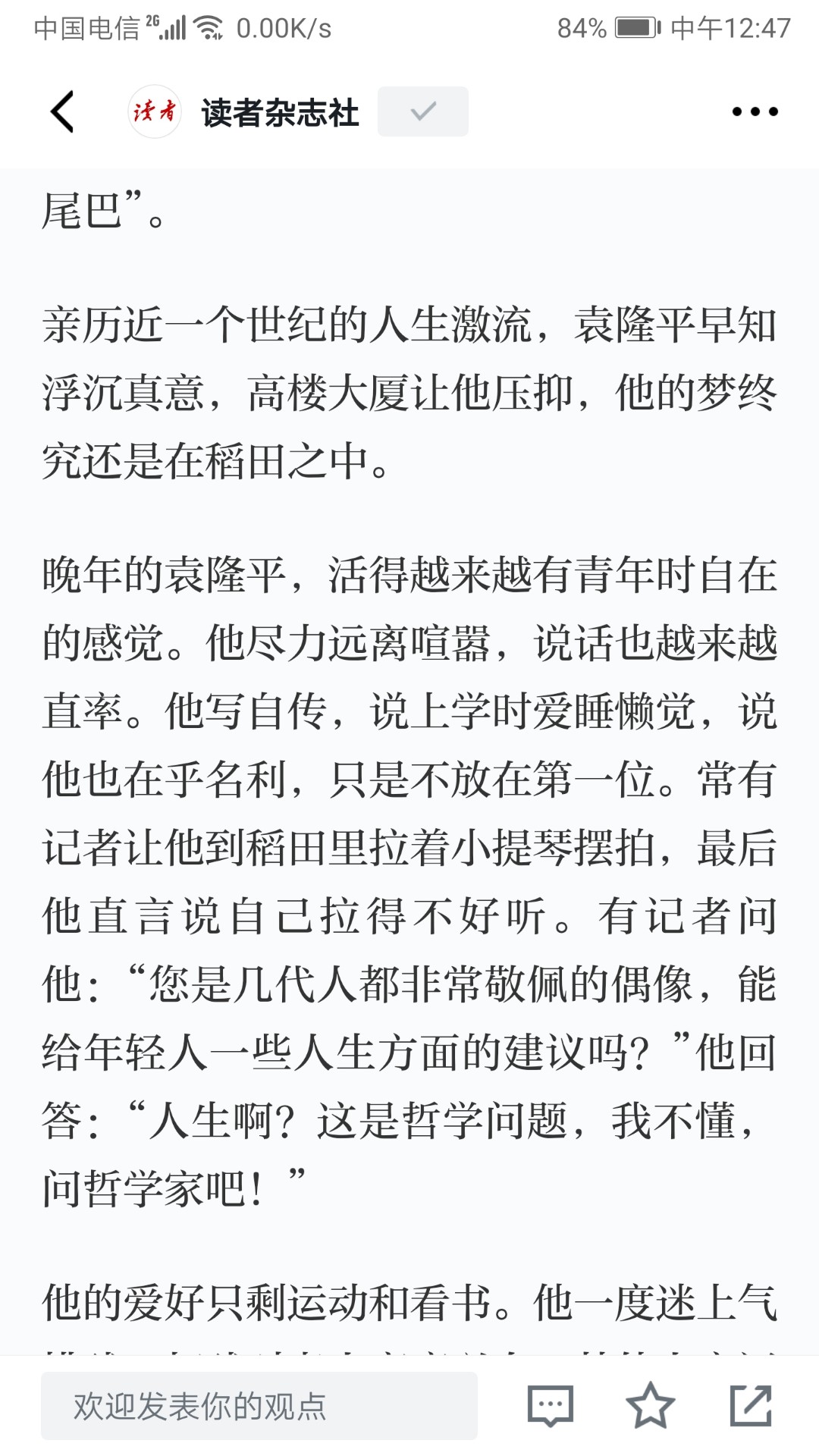Favorite this article with the star
This screenshot has height=1456, width=819.
650,1405
